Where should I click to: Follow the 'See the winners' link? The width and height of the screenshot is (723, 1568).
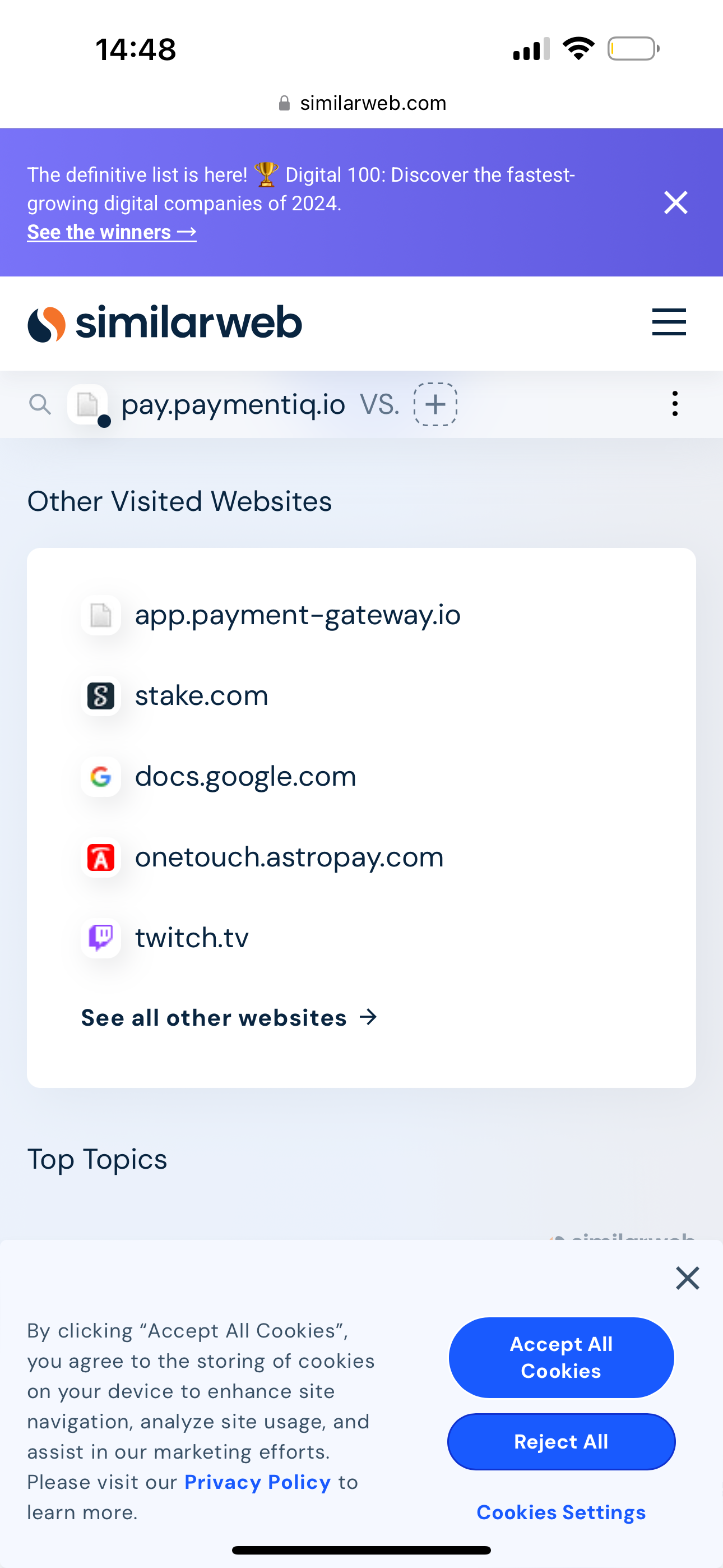tap(112, 232)
